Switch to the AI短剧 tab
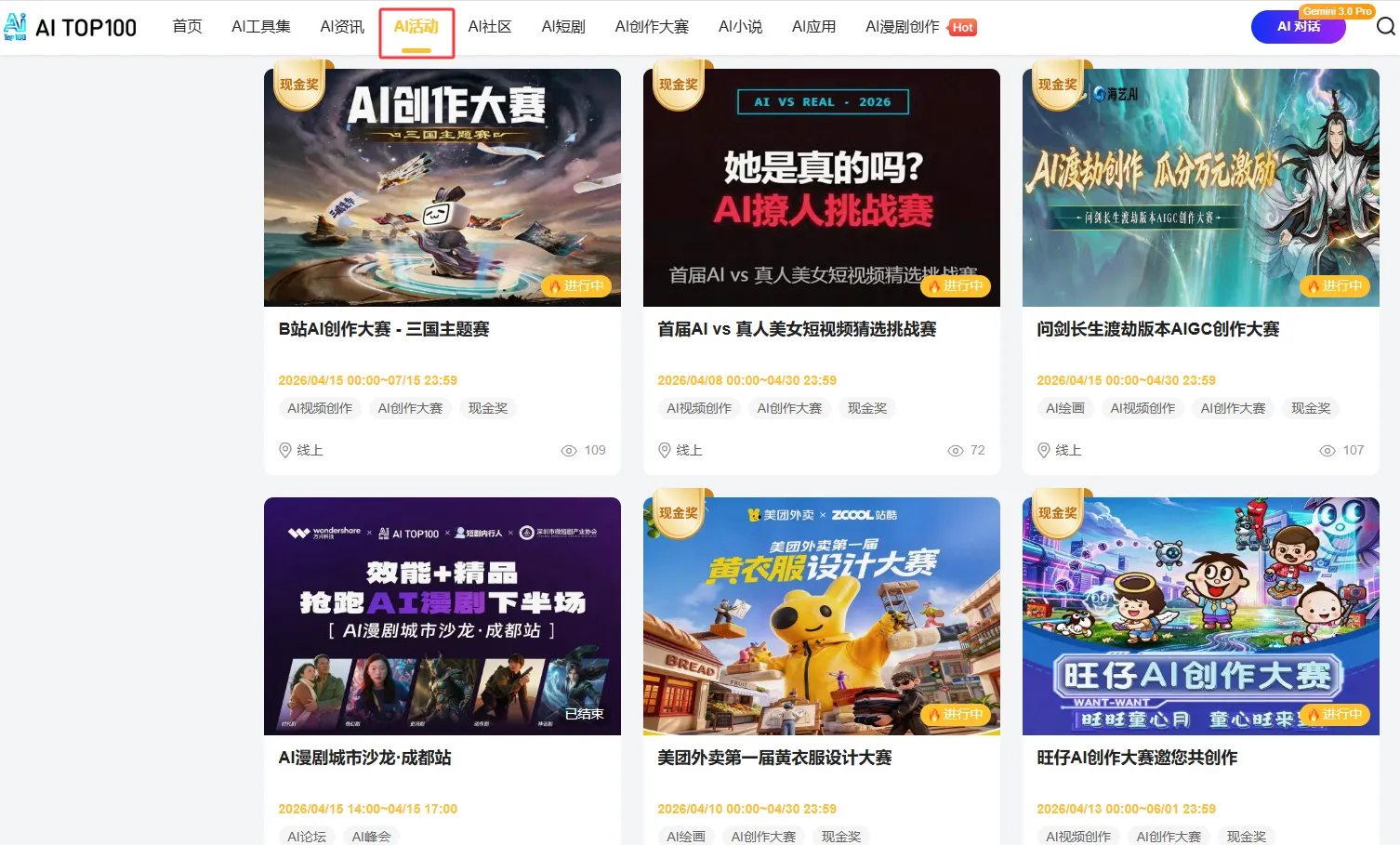Image resolution: width=1400 pixels, height=845 pixels. [563, 27]
